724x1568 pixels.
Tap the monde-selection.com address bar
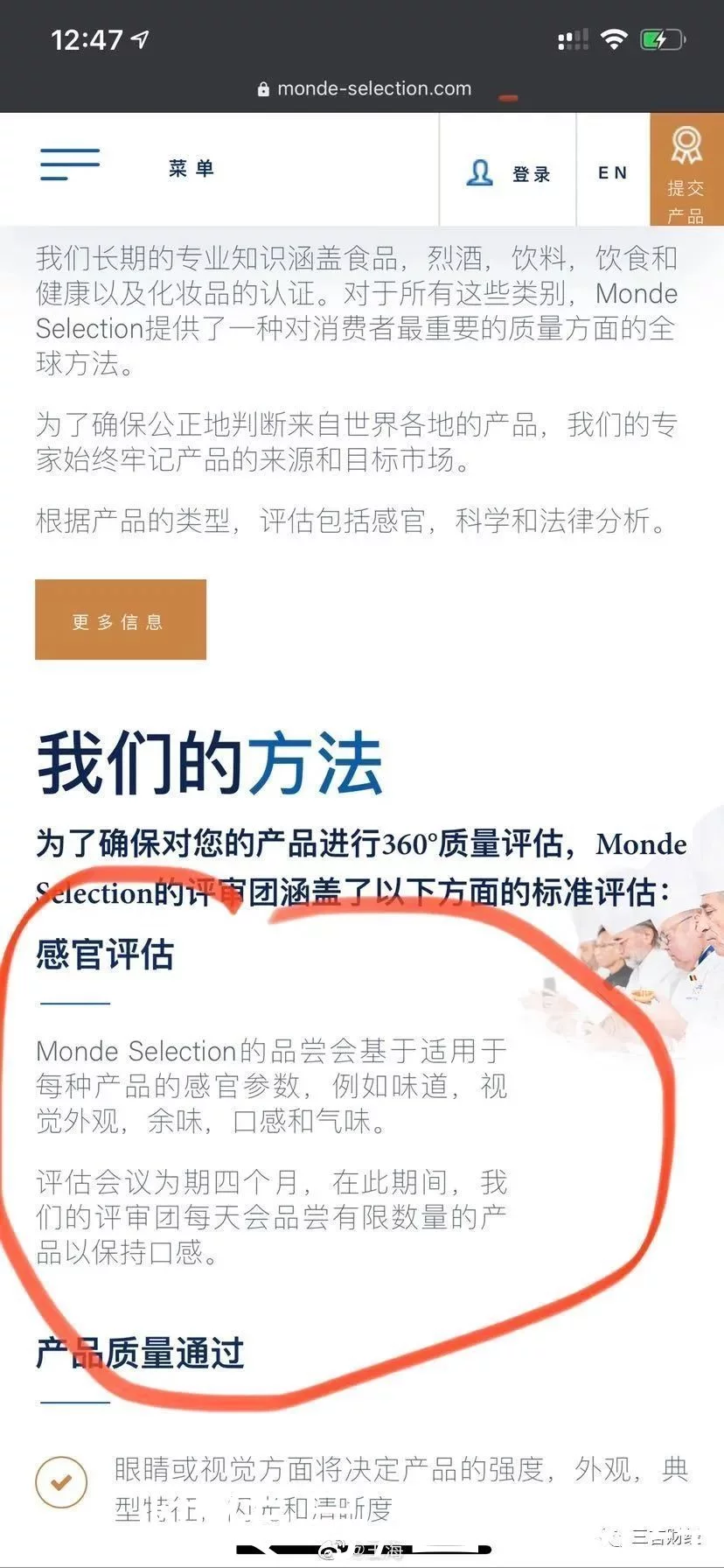(364, 88)
